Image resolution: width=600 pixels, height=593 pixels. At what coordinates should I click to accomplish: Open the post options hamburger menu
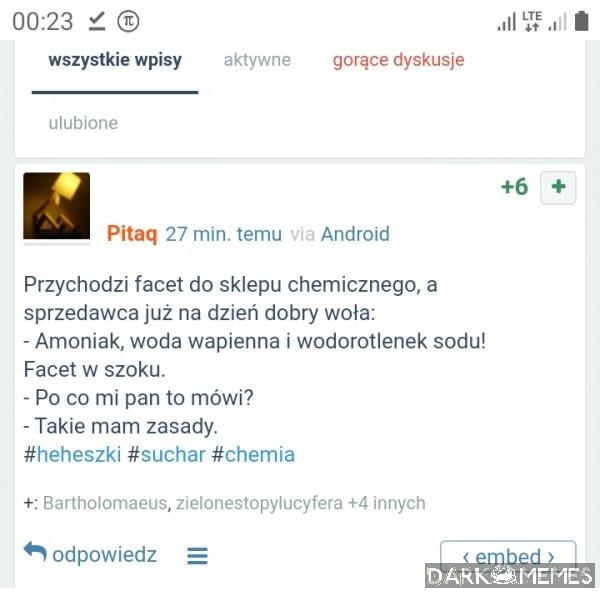(x=198, y=556)
